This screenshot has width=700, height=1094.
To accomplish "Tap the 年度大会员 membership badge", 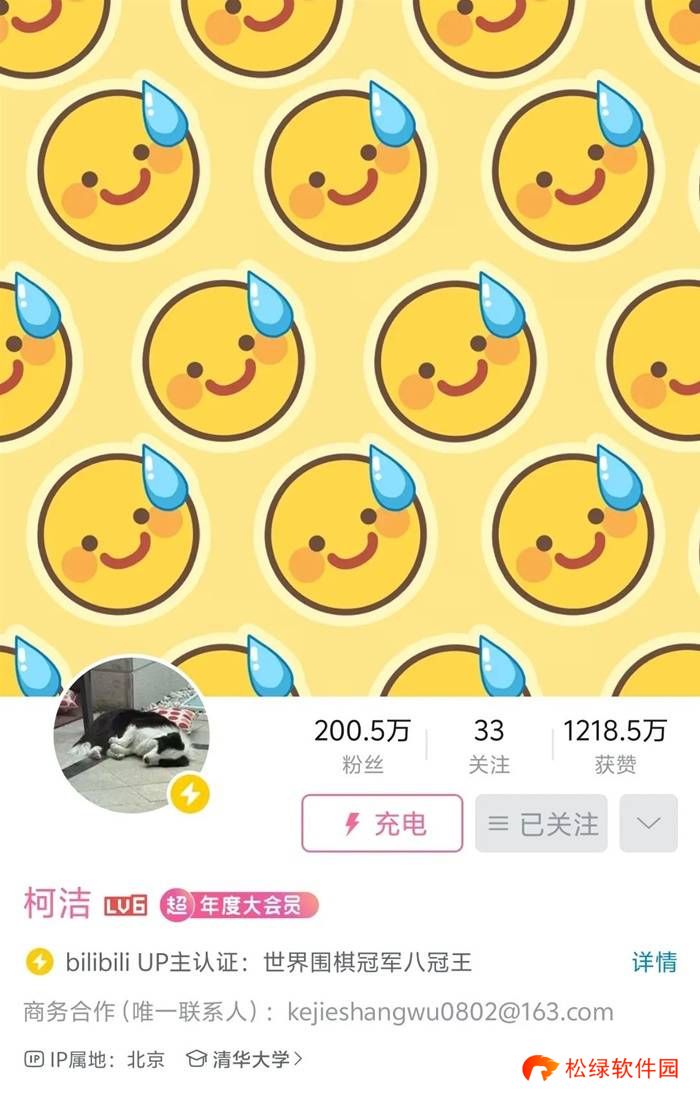I will 239,906.
